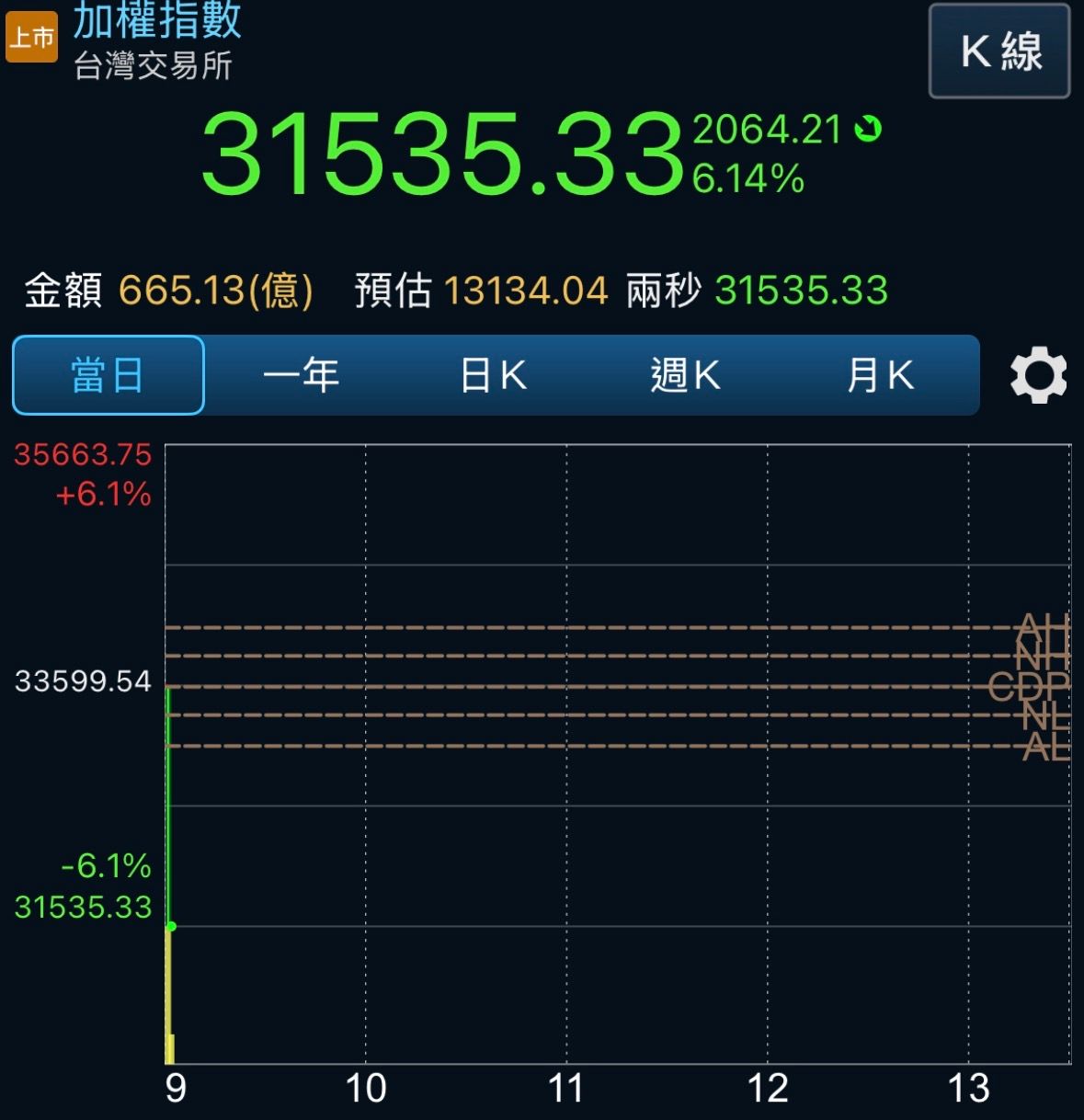Switch to the 一年 one-year chart
The height and width of the screenshot is (1120, 1084).
pyautogui.click(x=302, y=375)
